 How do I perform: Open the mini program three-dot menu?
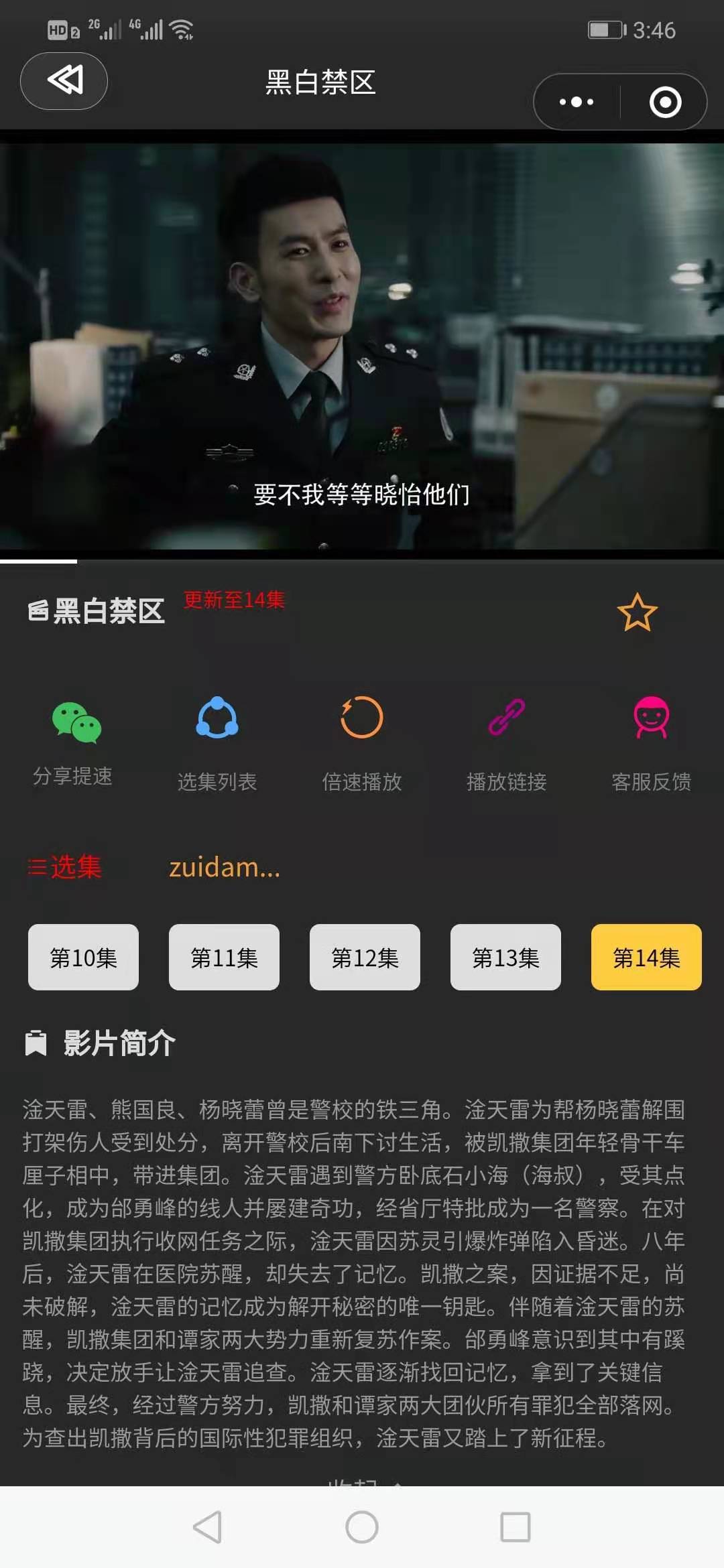click(577, 102)
